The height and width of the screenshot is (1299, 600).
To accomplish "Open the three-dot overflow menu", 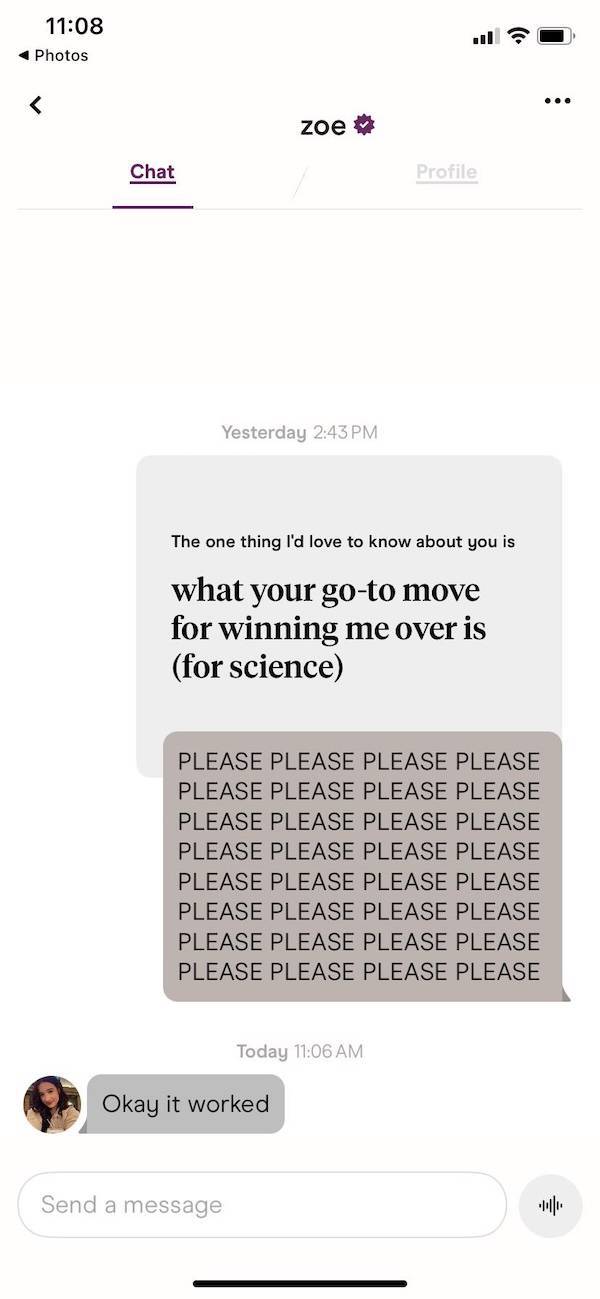I will (557, 101).
